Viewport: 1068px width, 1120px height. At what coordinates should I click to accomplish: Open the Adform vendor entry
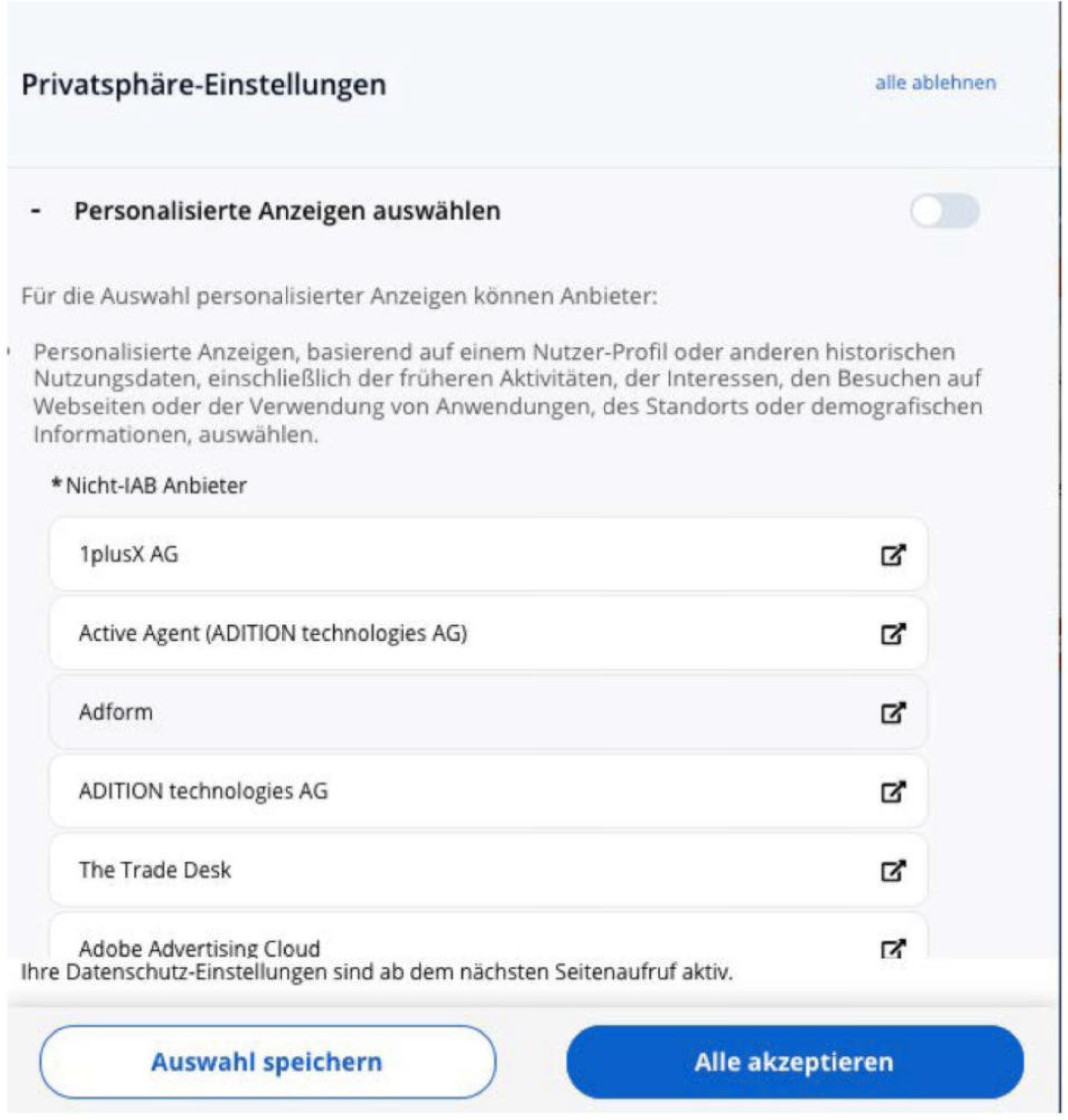pos(893,713)
